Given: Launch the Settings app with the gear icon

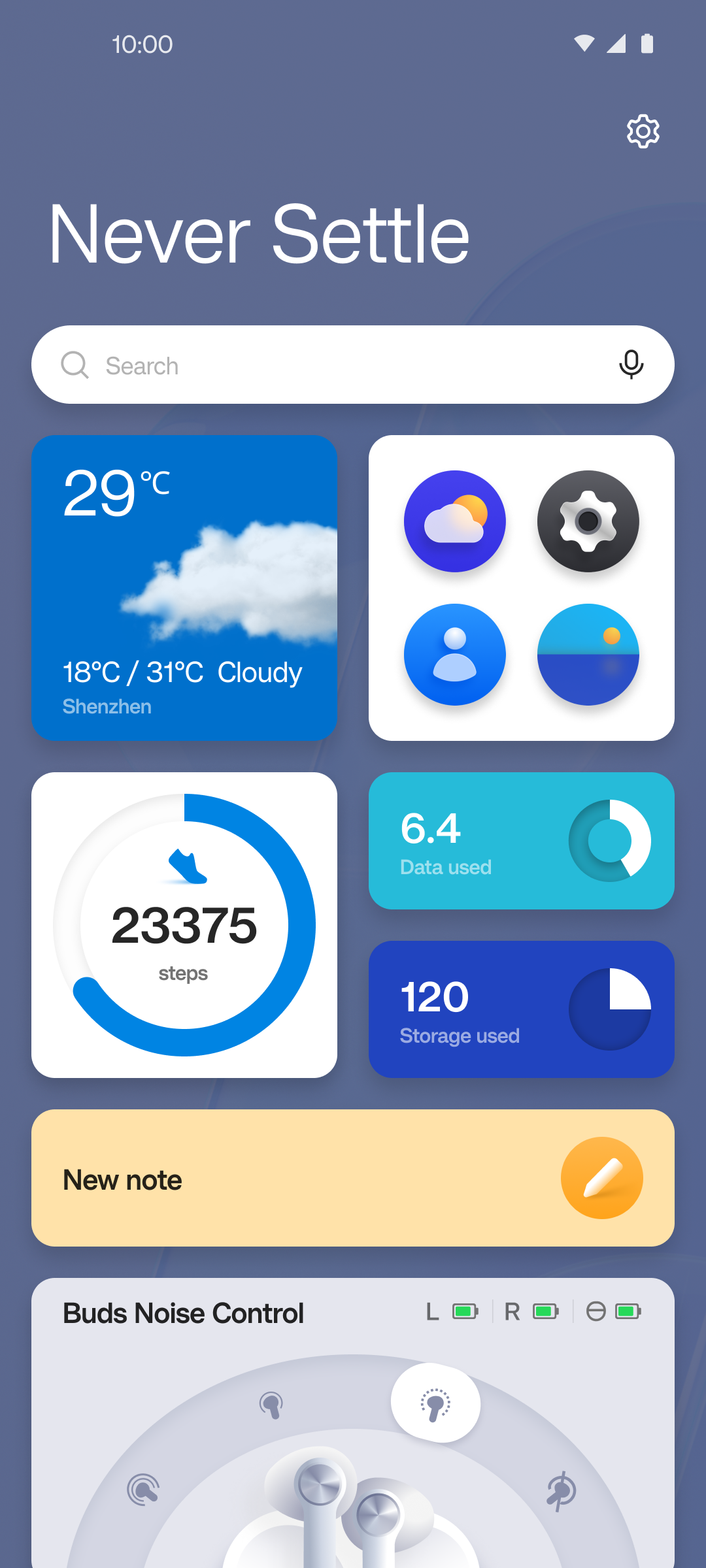Looking at the screenshot, I should (588, 521).
